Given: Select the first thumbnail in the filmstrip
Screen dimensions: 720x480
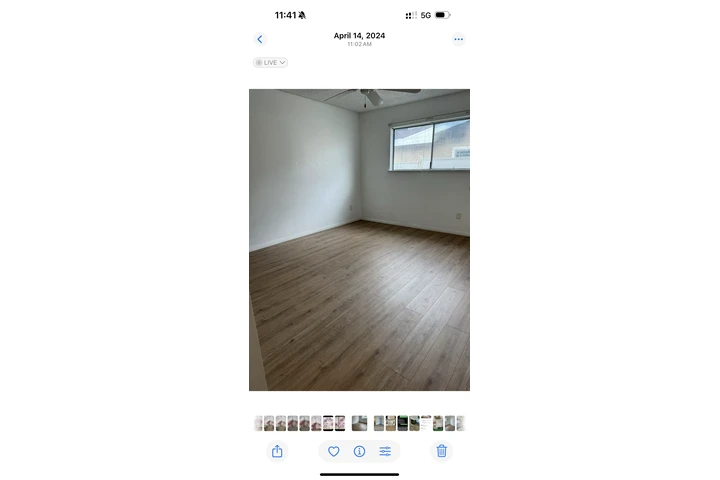Looking at the screenshot, I should [x=258, y=423].
